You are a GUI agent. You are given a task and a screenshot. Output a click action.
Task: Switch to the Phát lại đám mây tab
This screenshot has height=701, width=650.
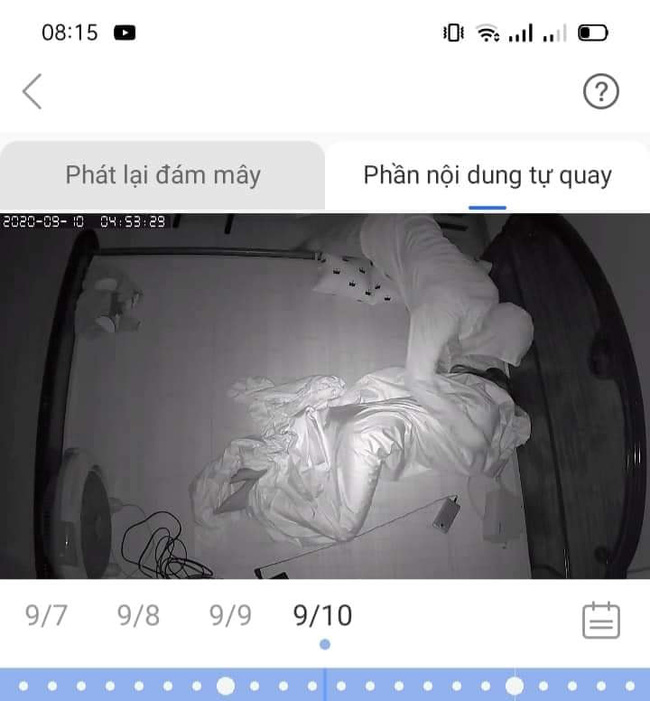click(163, 175)
